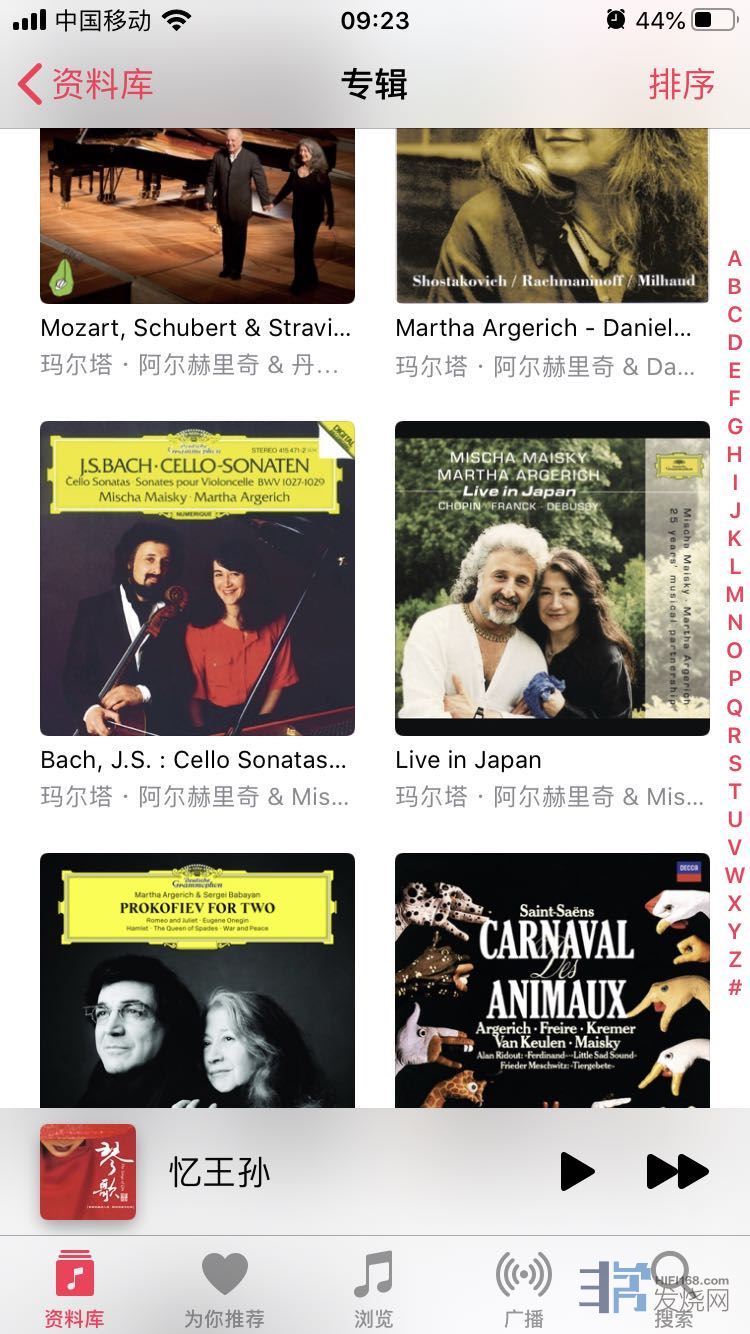Switch to the 搜索 tab
This screenshot has height=1334, width=750.
point(673,1288)
